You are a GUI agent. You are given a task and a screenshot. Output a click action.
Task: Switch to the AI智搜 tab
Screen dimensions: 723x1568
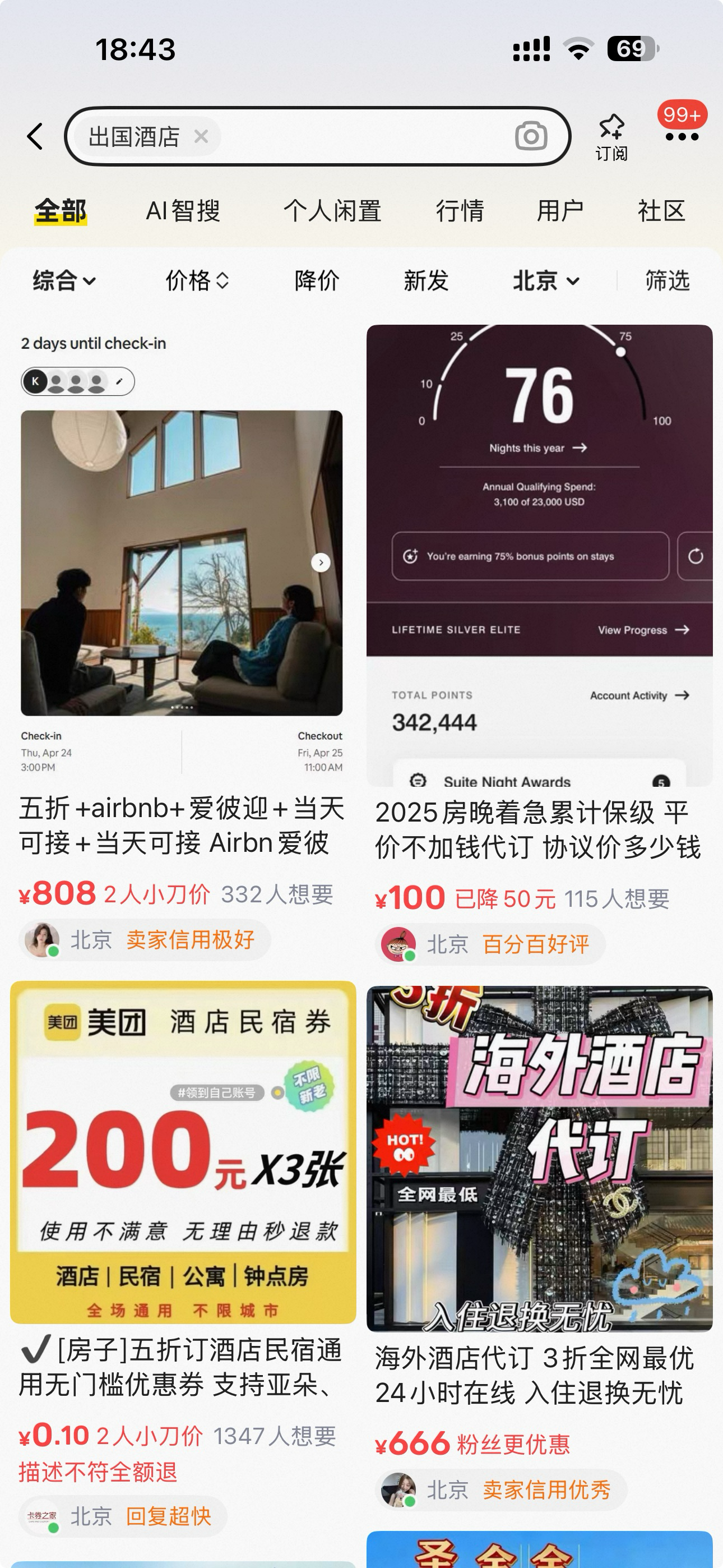183,211
